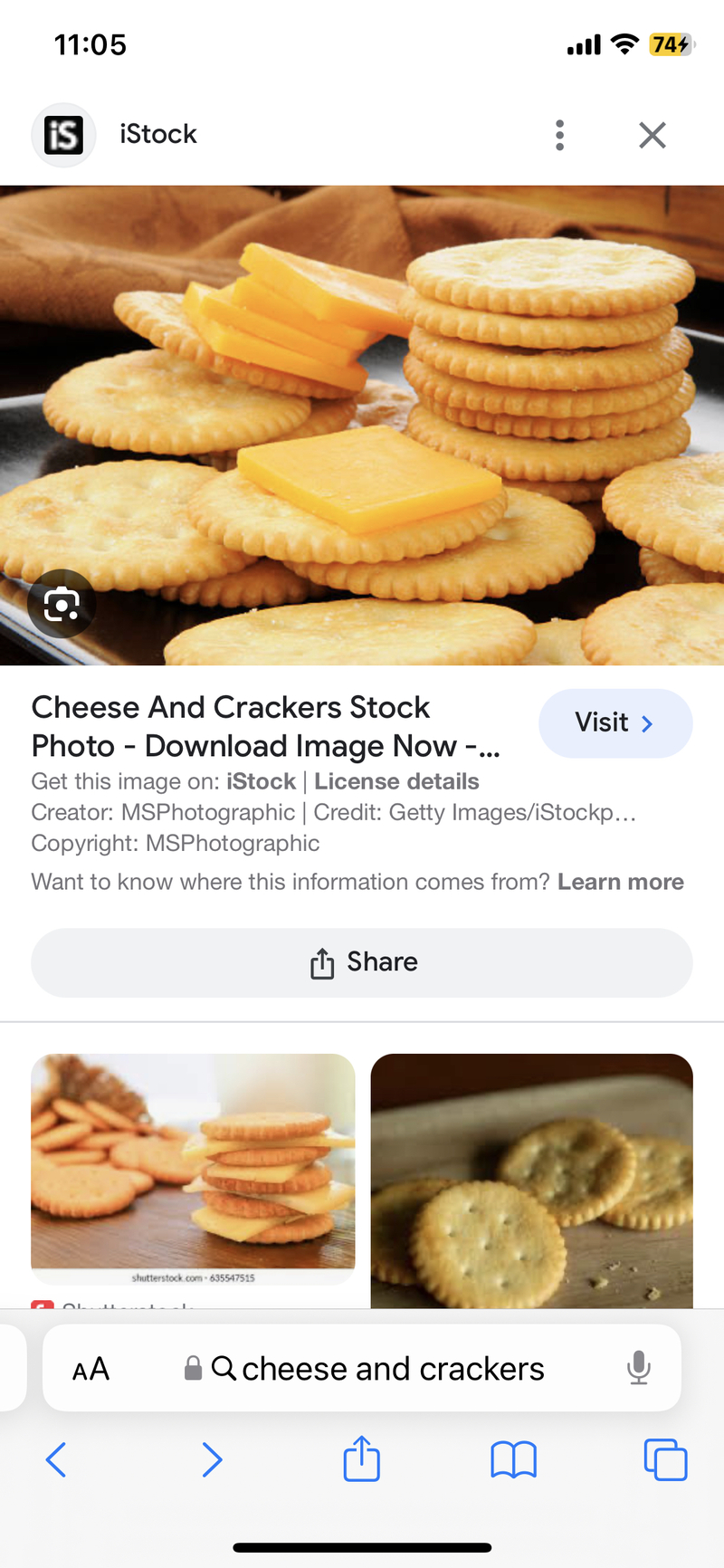This screenshot has width=724, height=1568.
Task: Tap the padlock icon in the address bar
Action: click(x=193, y=1368)
